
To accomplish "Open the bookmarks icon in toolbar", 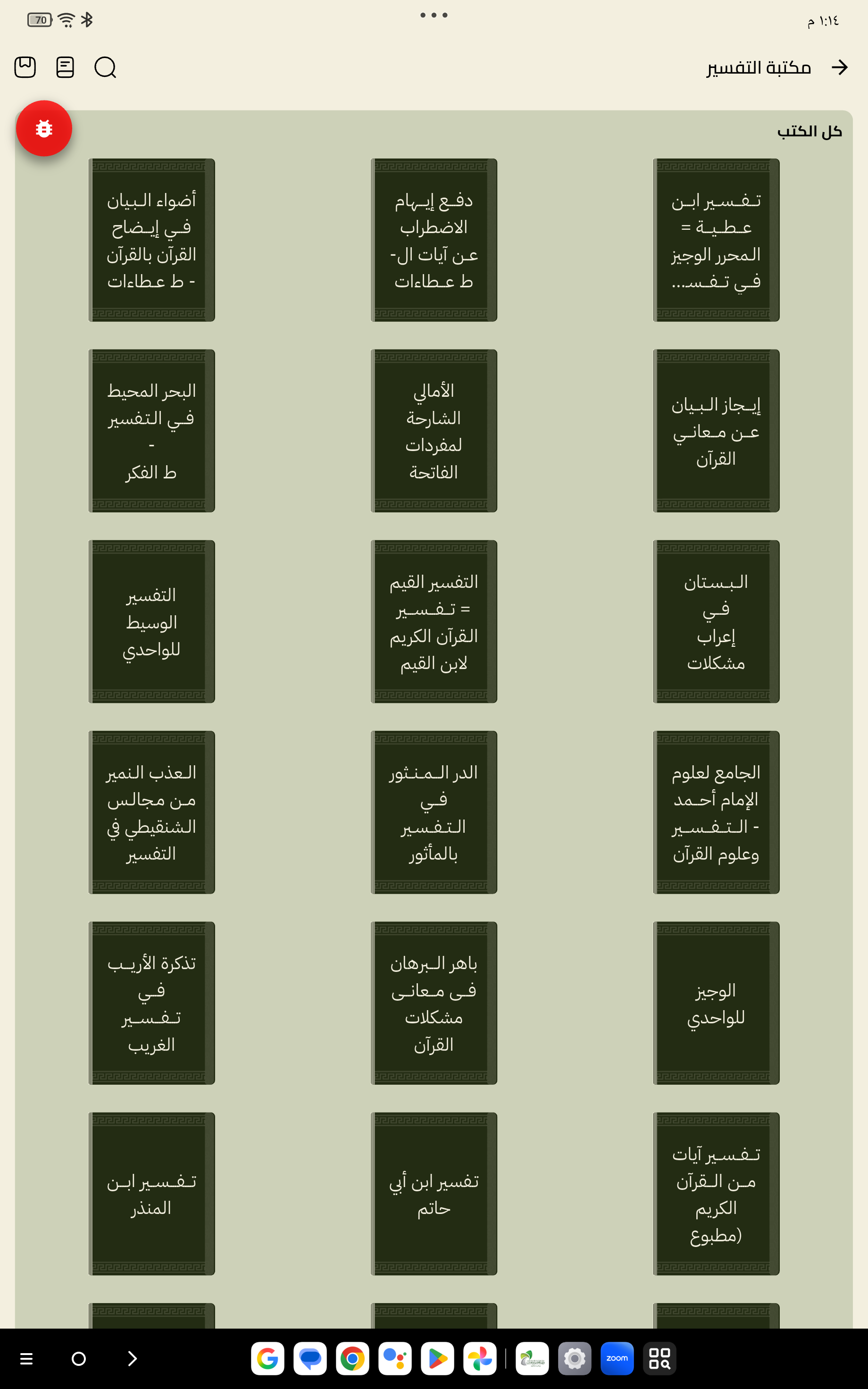I will click(25, 67).
